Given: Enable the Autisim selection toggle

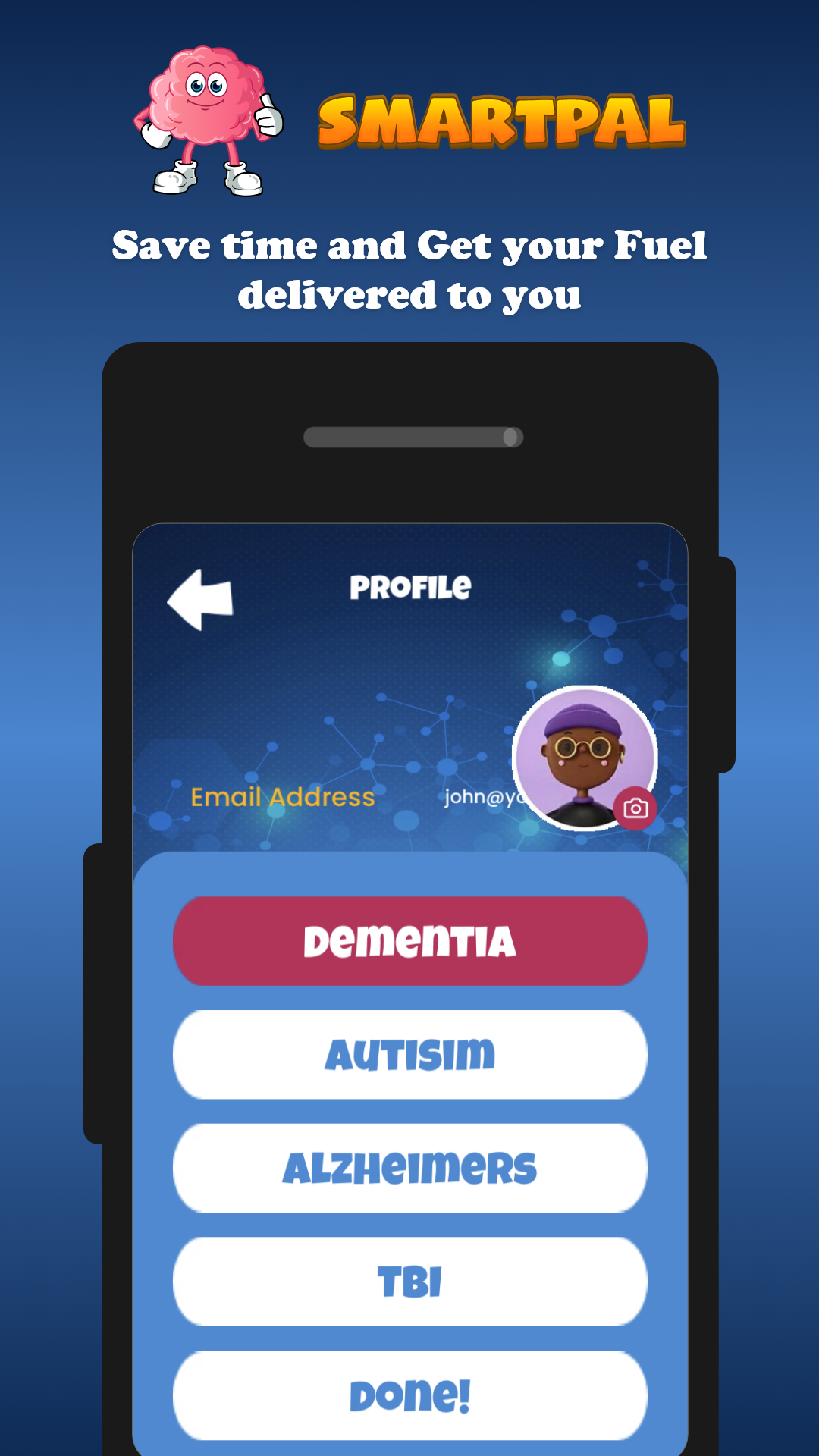Looking at the screenshot, I should [409, 1054].
